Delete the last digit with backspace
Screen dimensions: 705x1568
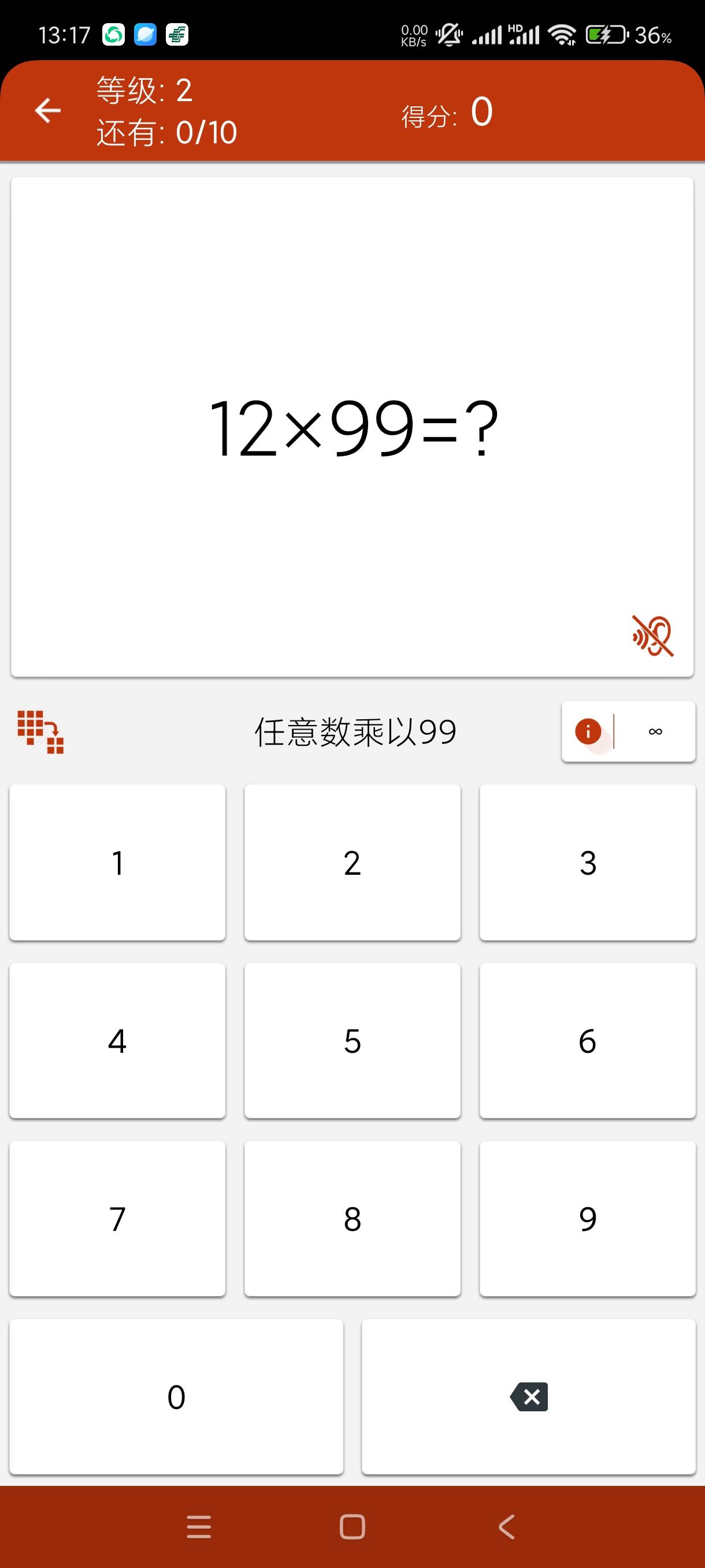coord(528,1396)
